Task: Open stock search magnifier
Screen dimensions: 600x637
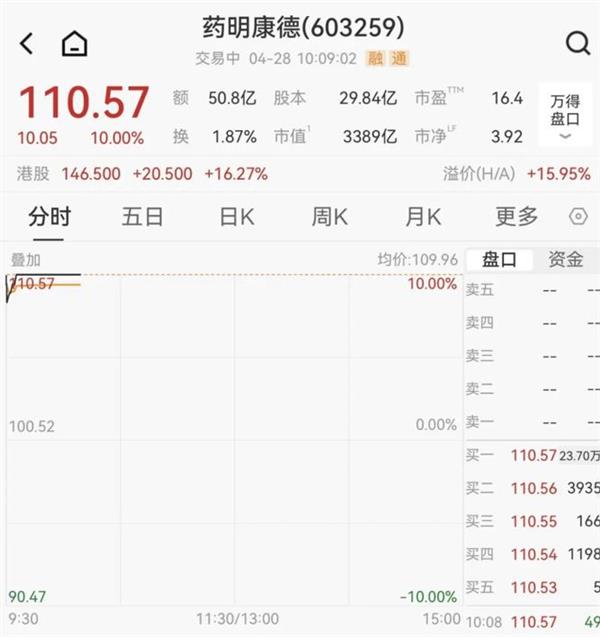Action: tap(578, 43)
